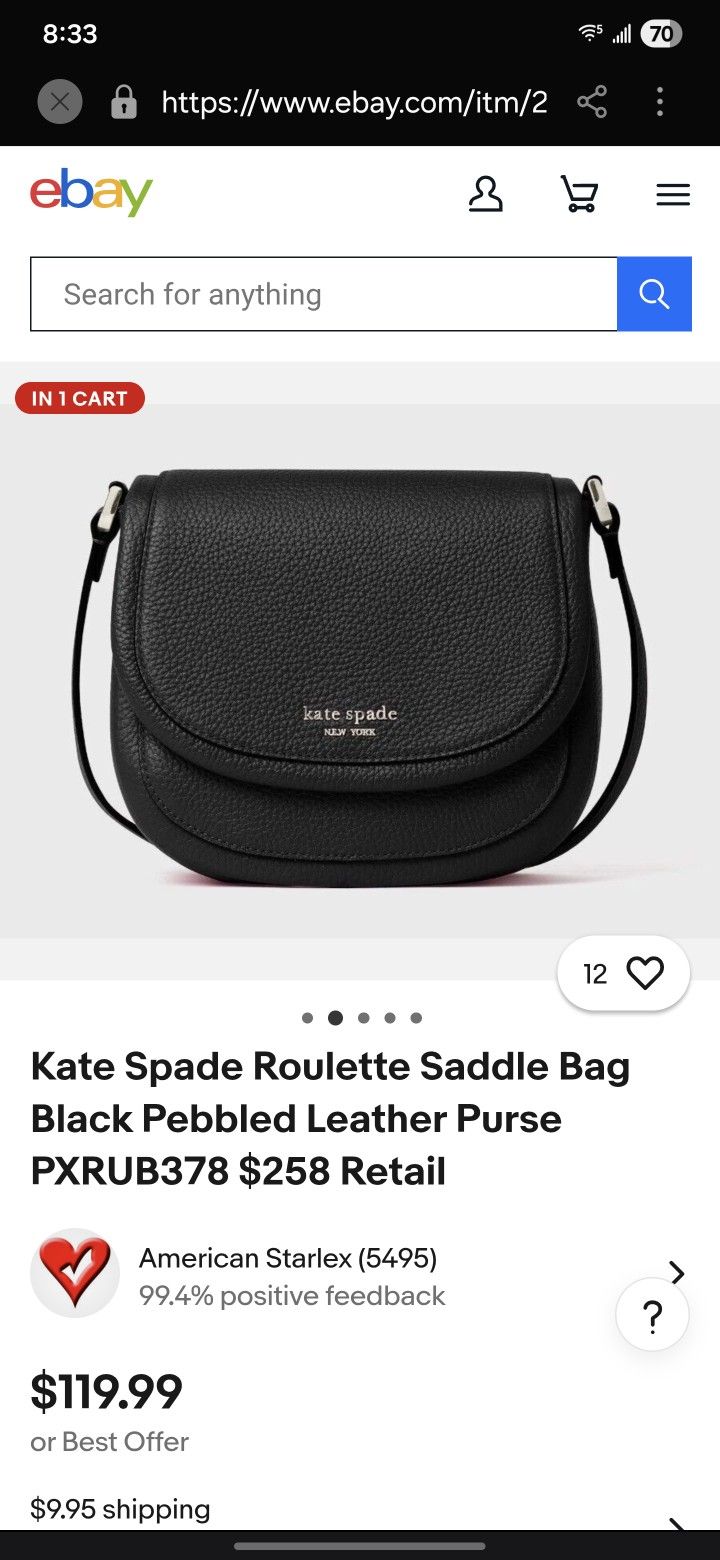Open the eBay hamburger menu
This screenshot has height=1560, width=720.
[672, 194]
